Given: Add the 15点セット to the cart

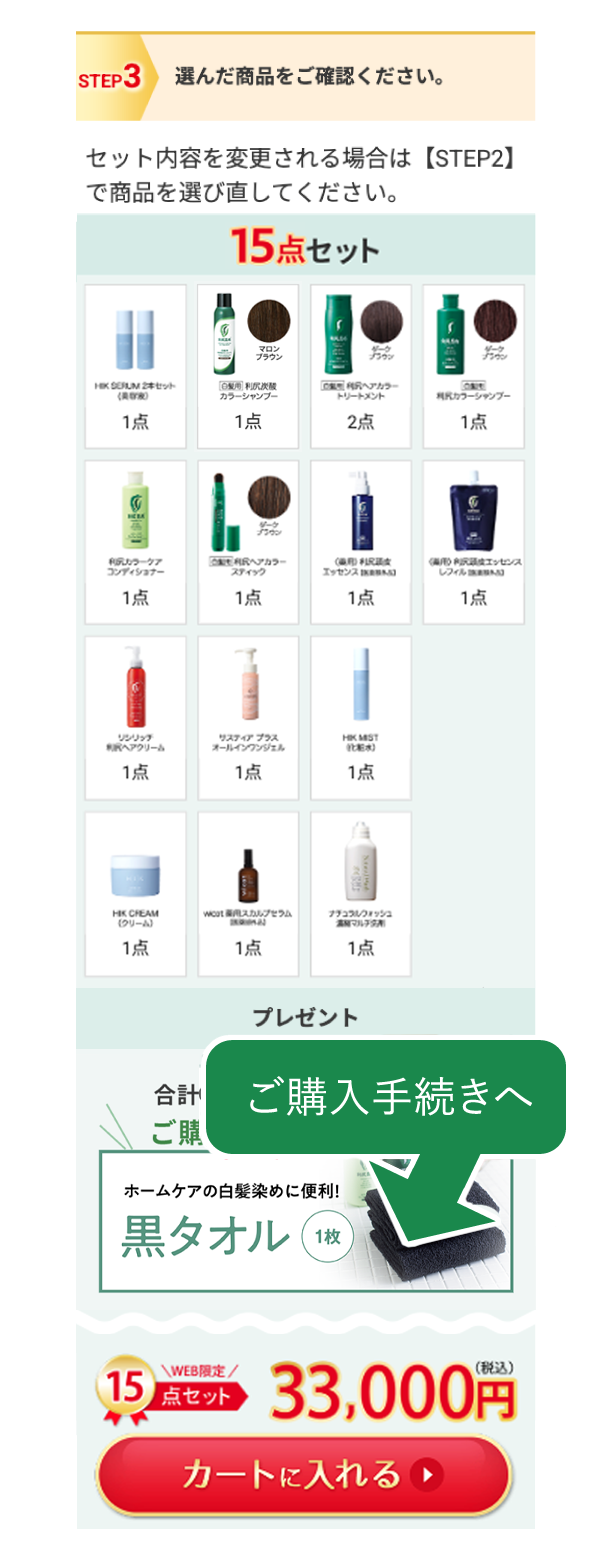Looking at the screenshot, I should [x=304, y=1474].
